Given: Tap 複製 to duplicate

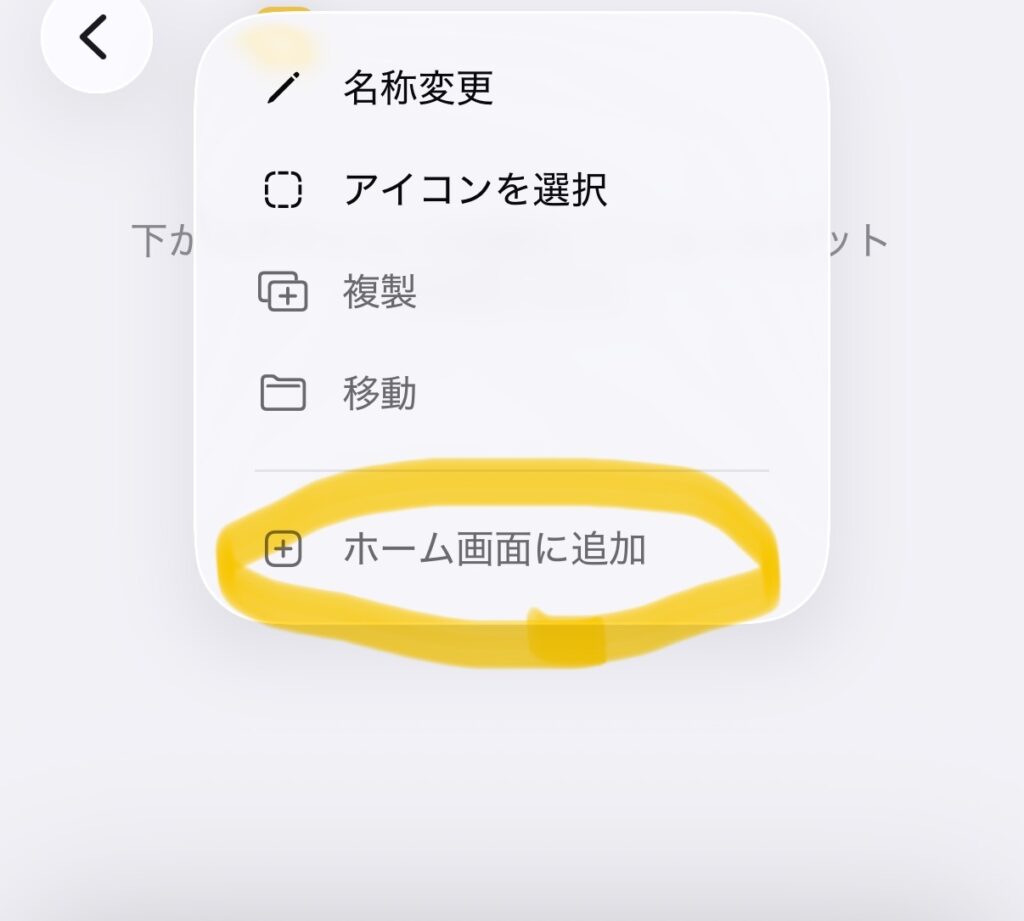Looking at the screenshot, I should pyautogui.click(x=379, y=293).
